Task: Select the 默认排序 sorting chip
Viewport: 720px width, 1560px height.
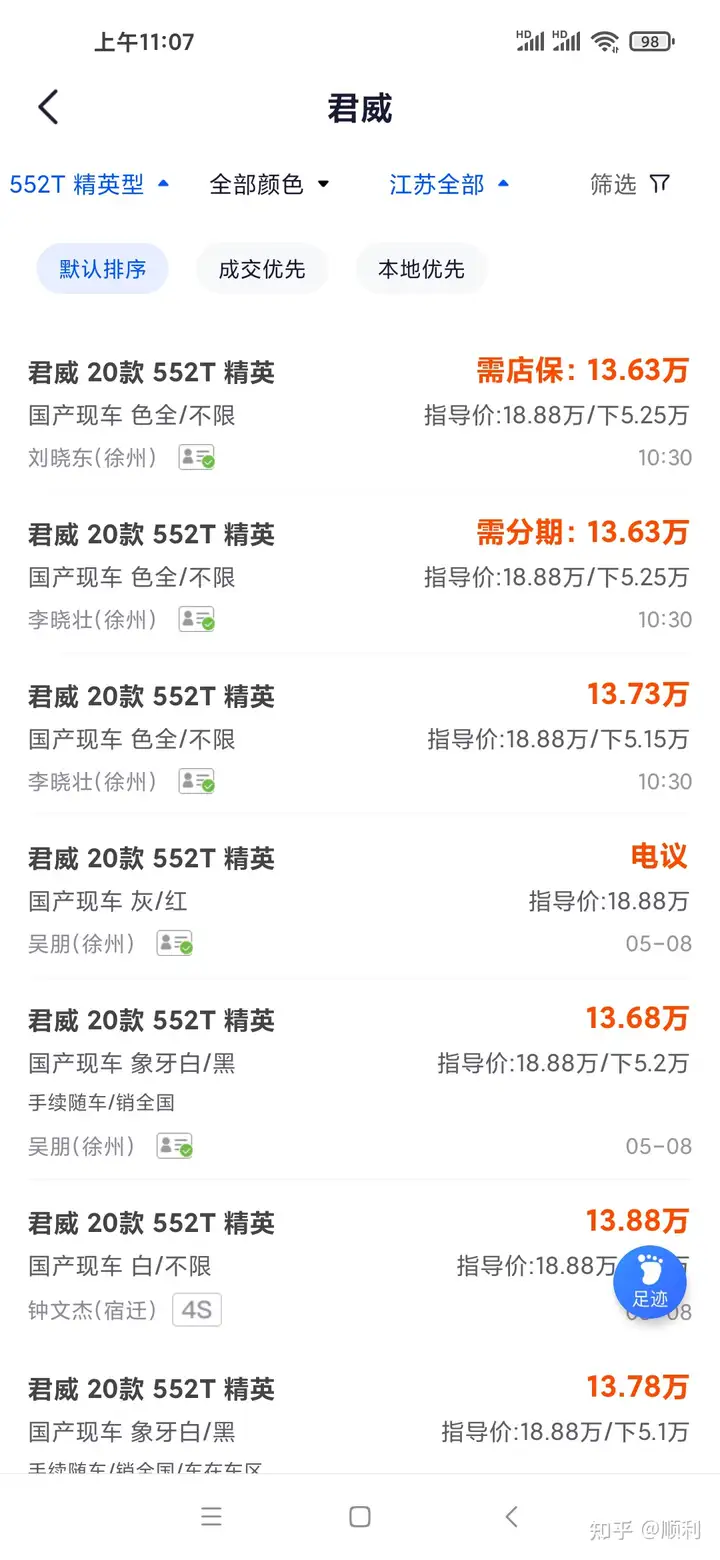Action: (x=103, y=269)
